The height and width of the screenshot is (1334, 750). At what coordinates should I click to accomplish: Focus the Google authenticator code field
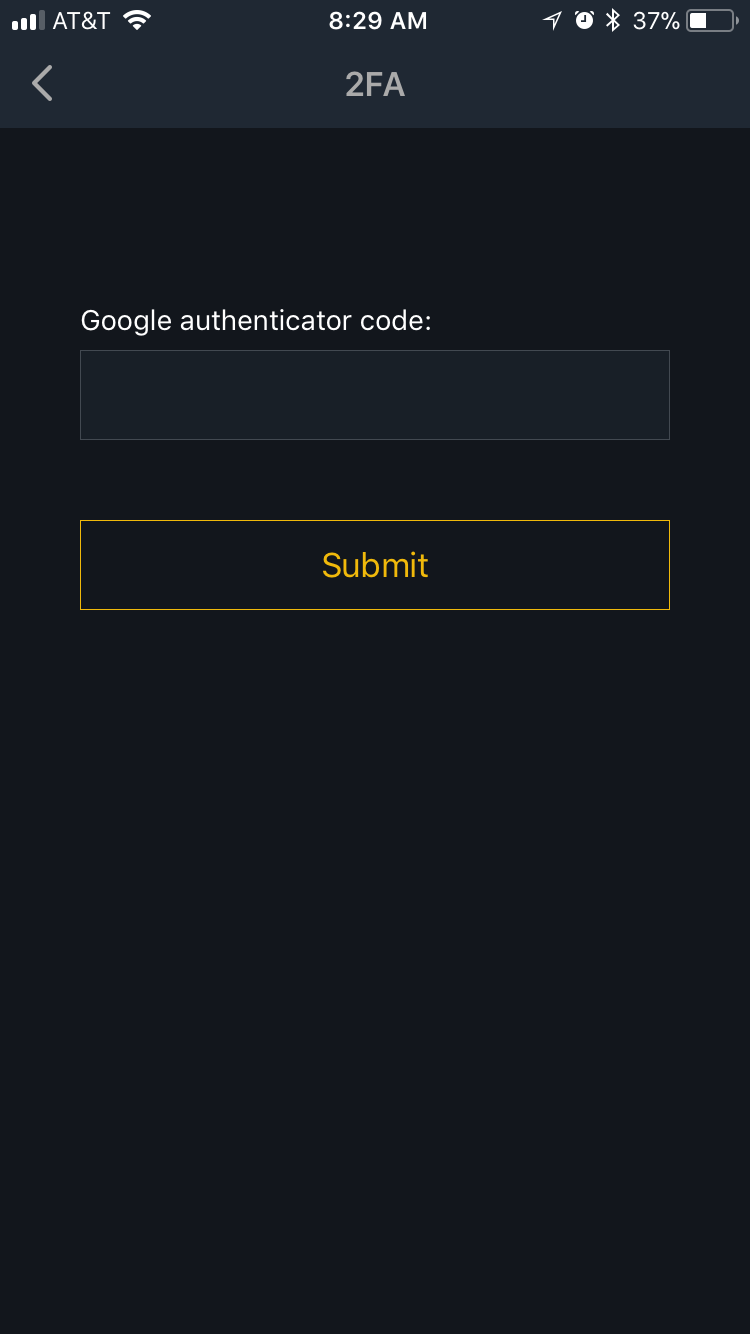coord(374,395)
